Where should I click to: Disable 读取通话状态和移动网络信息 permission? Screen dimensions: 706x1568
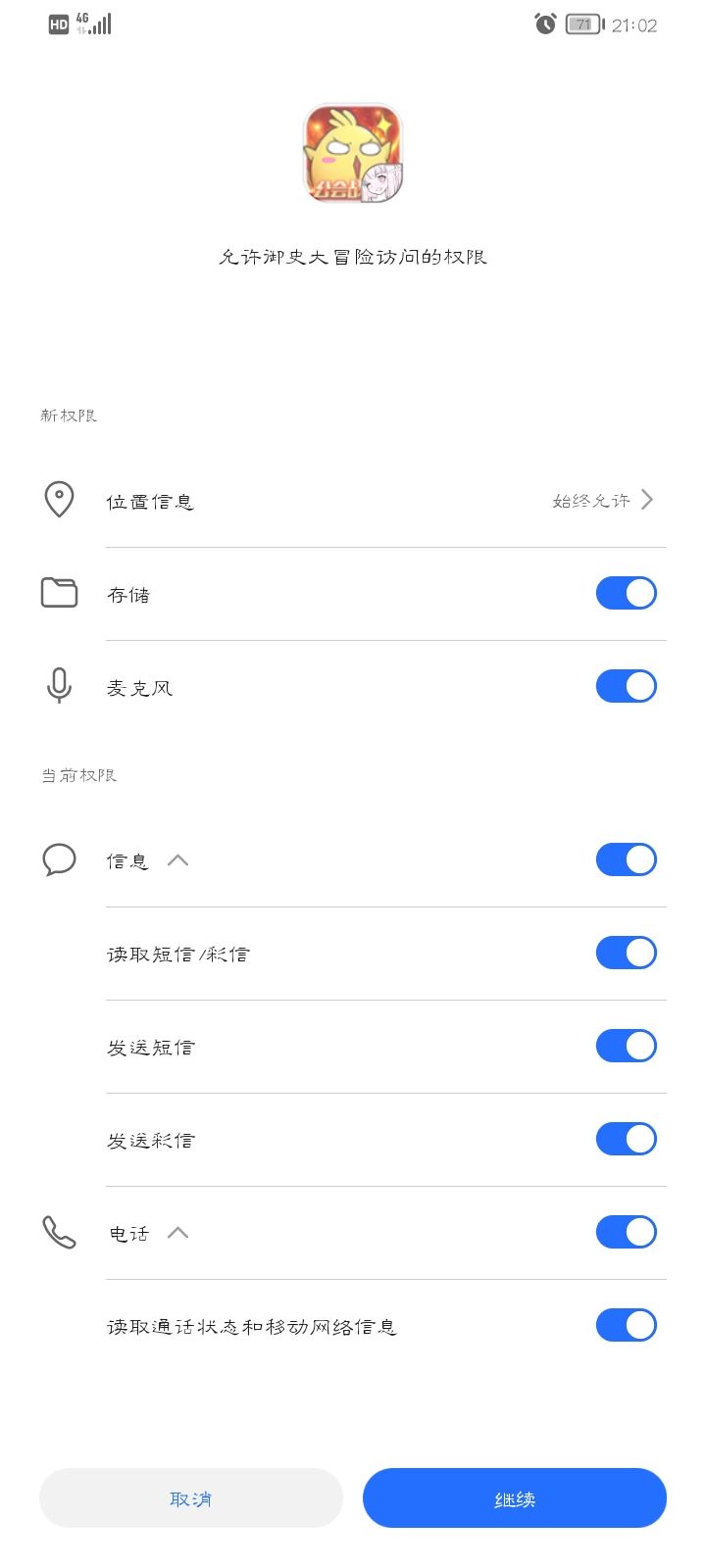(x=626, y=1325)
